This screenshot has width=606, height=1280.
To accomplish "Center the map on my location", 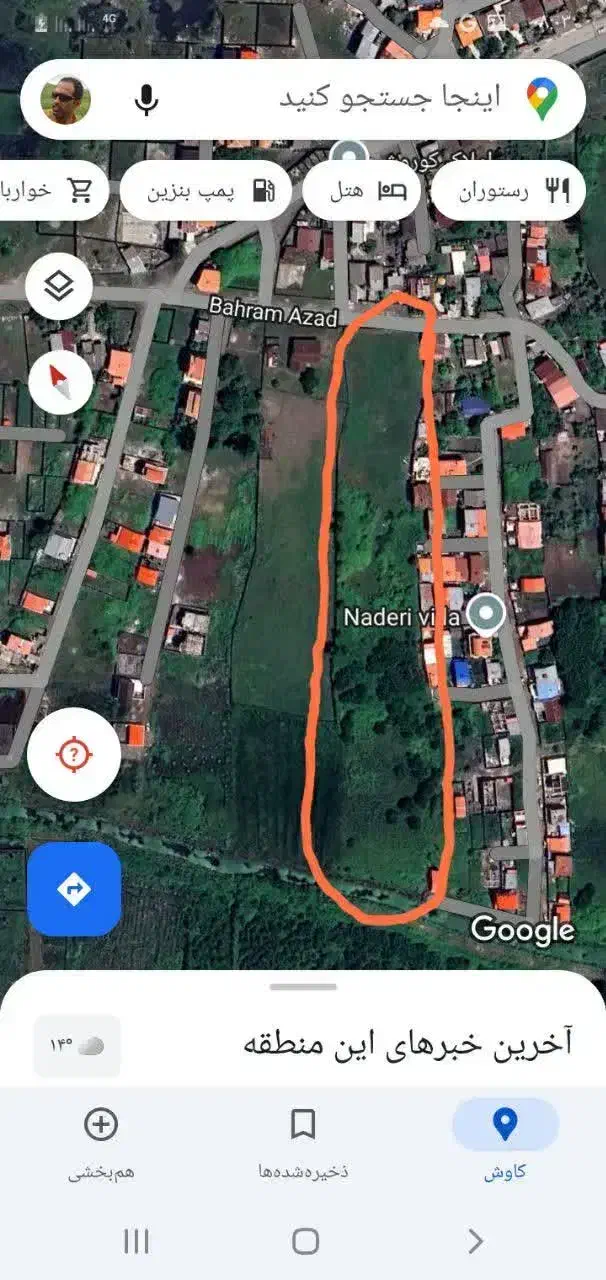I will click(x=74, y=755).
